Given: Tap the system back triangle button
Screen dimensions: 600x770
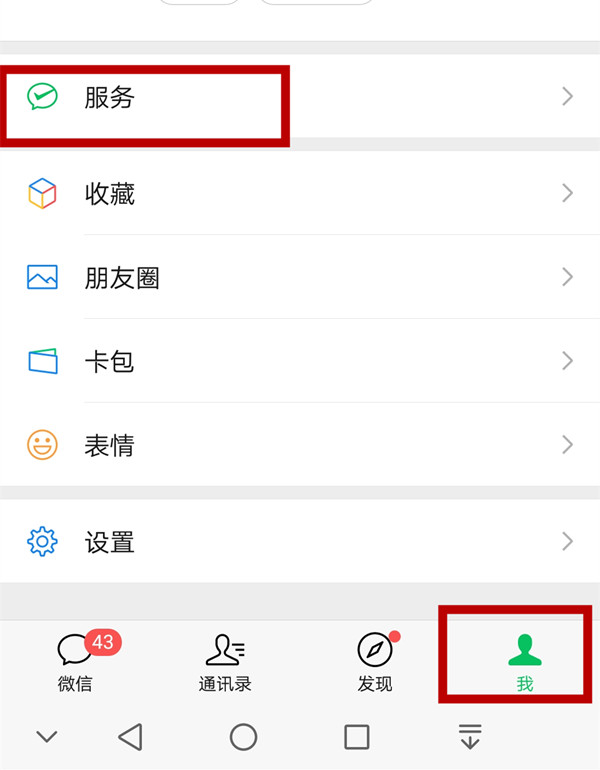Looking at the screenshot, I should click(x=130, y=737).
